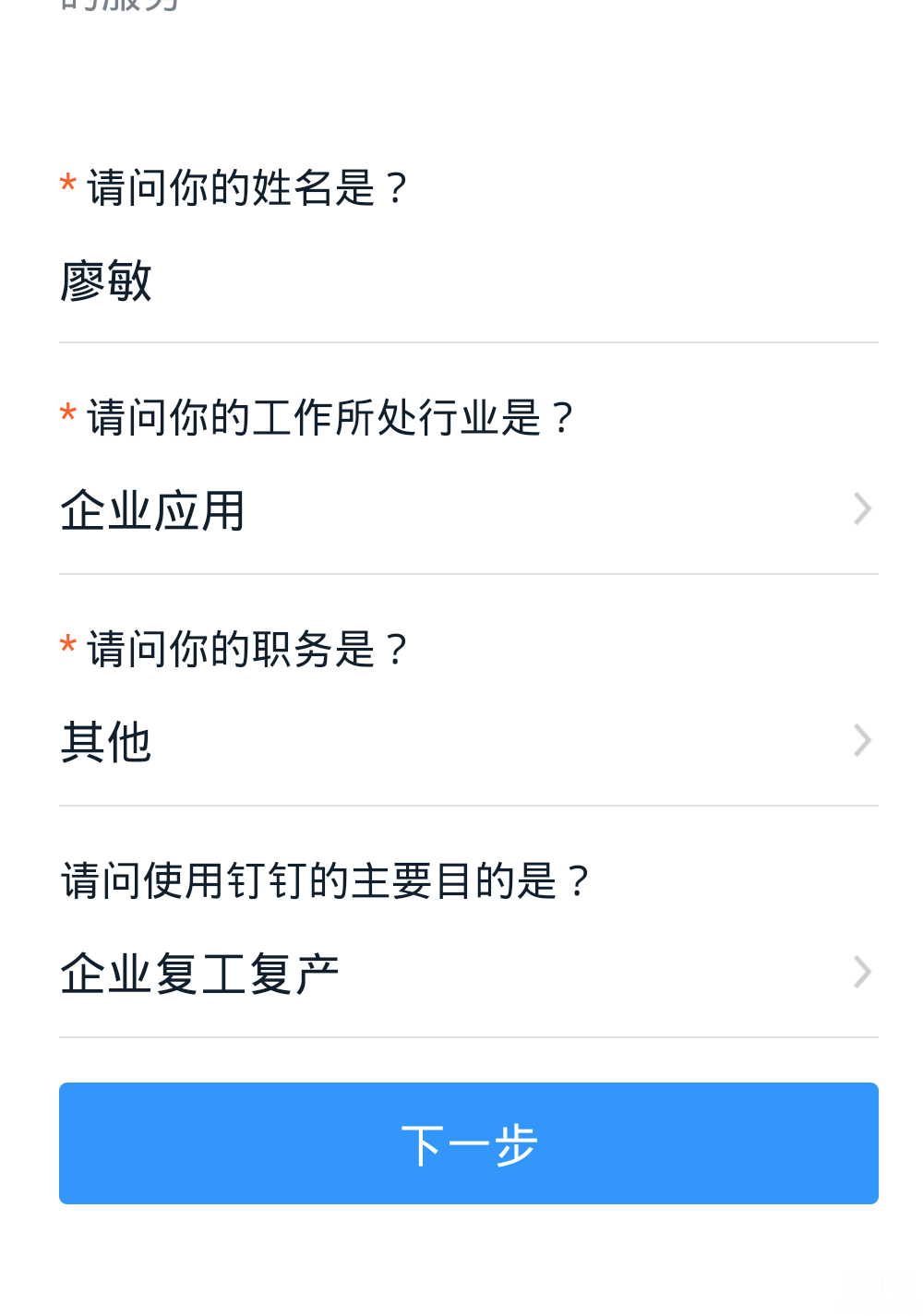Select the DingTalk purpose showing 企业复工复产
923x1316 pixels.
pyautogui.click(x=467, y=973)
